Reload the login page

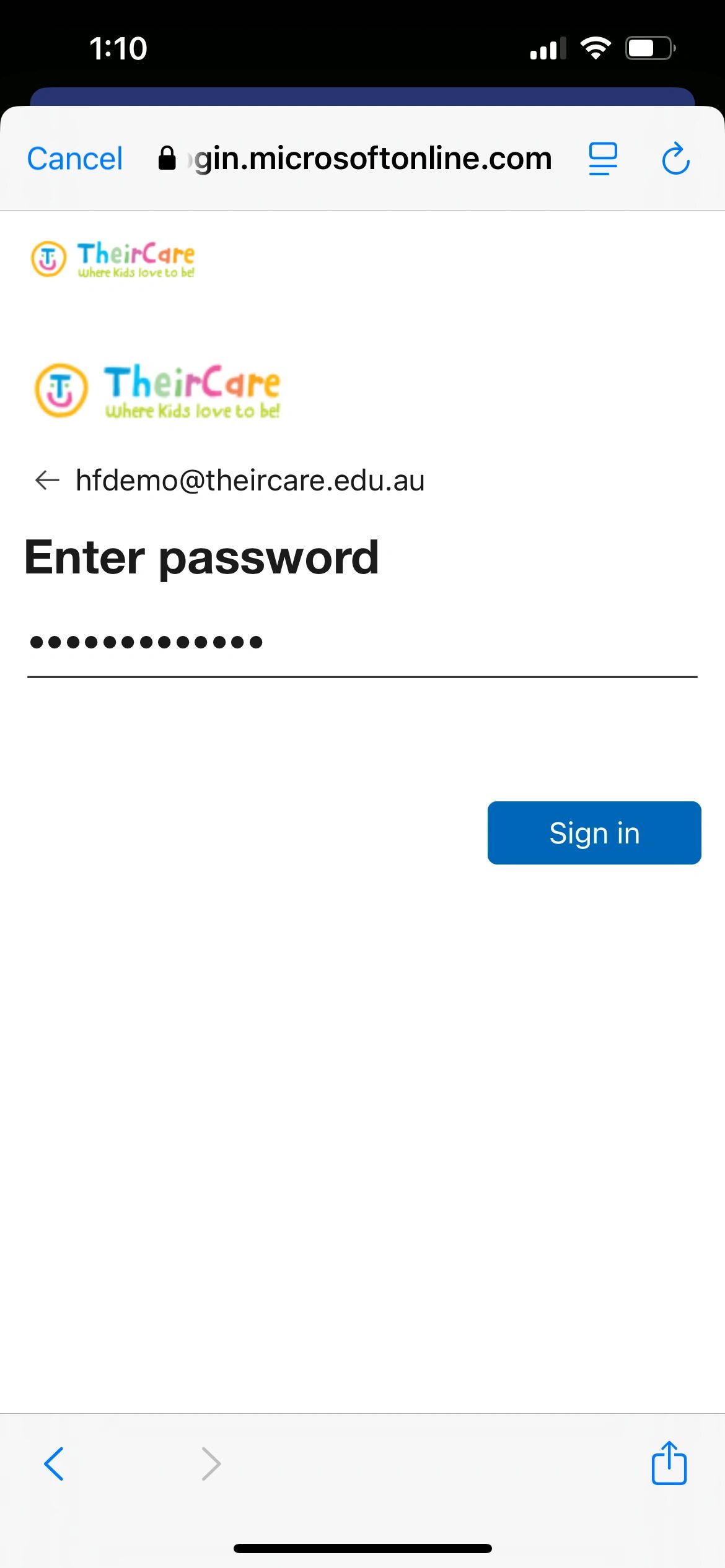tap(675, 159)
